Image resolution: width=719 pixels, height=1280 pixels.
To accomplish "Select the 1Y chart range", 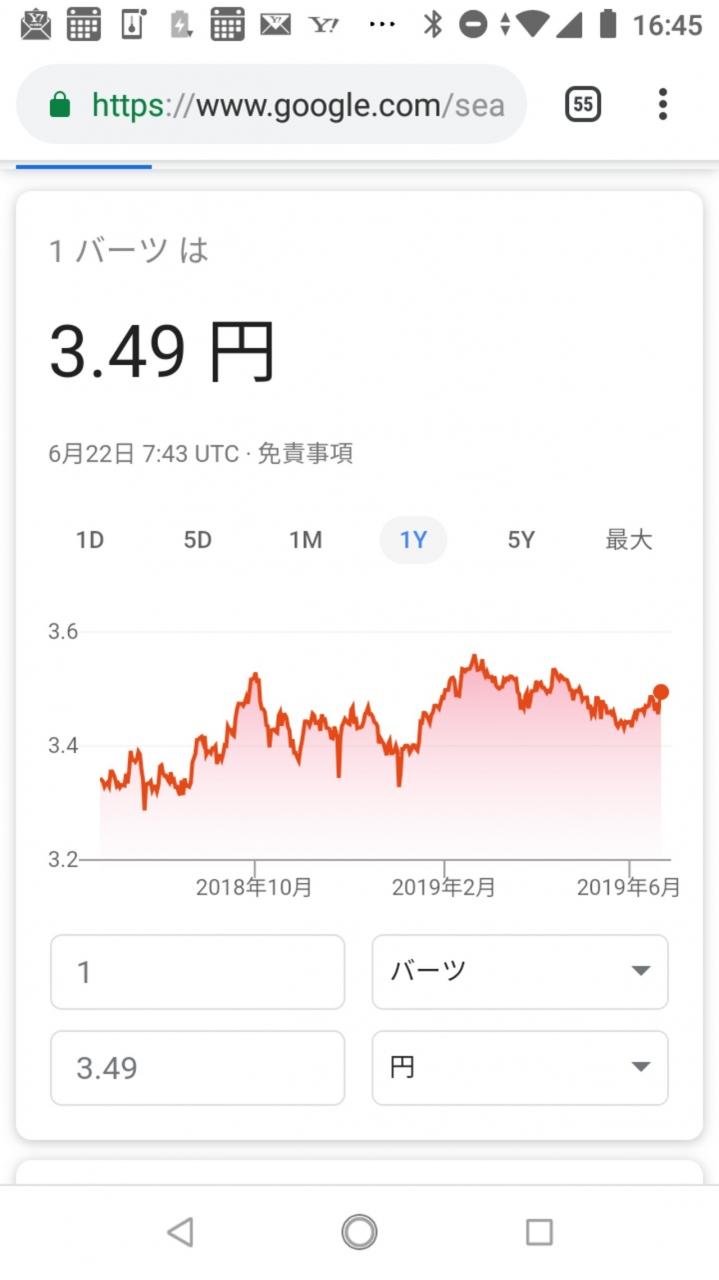I will pyautogui.click(x=413, y=540).
